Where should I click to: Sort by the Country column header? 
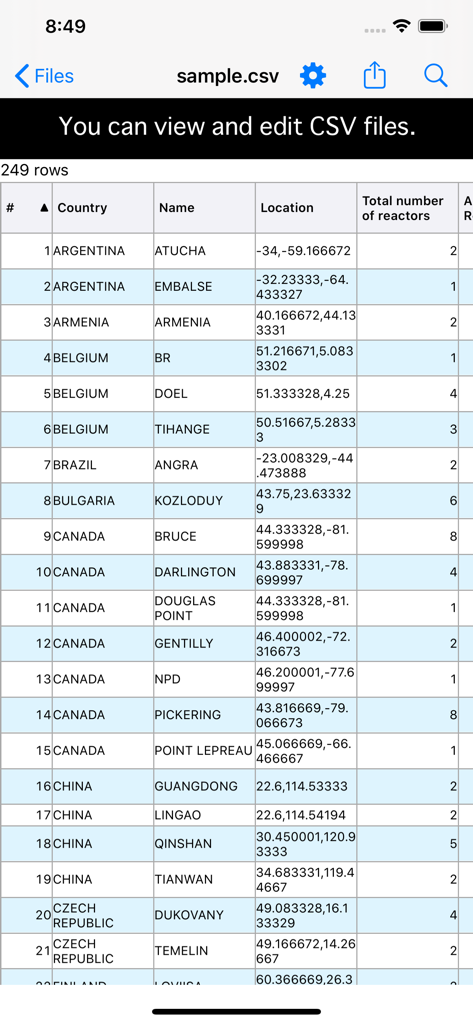103,208
